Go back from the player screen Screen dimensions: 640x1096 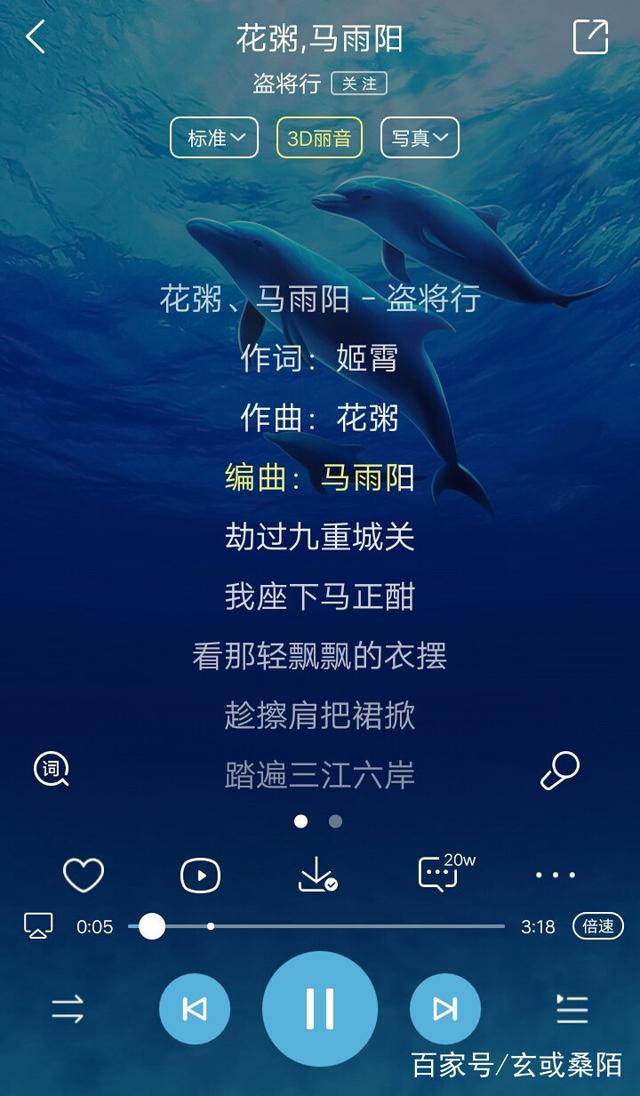pyautogui.click(x=36, y=38)
